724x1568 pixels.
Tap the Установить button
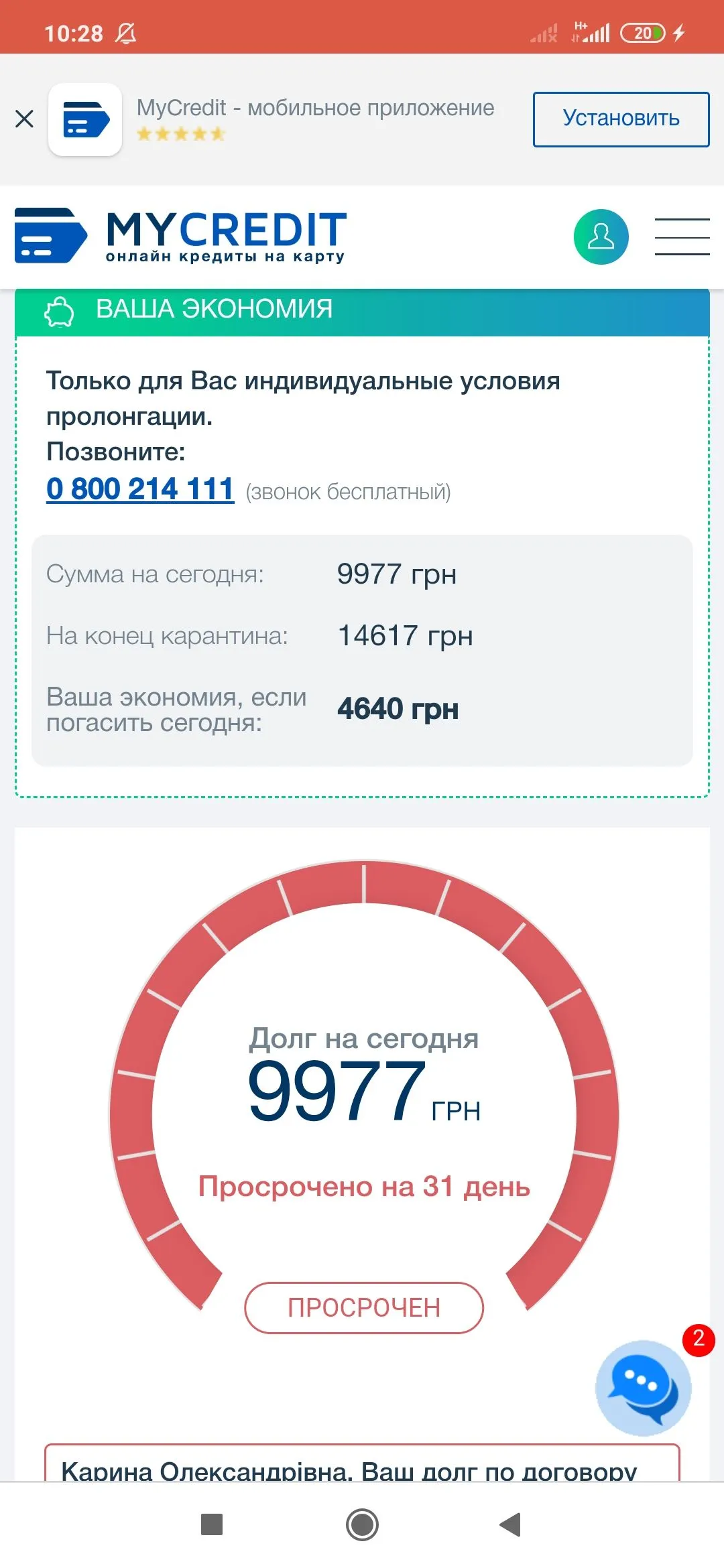[621, 119]
